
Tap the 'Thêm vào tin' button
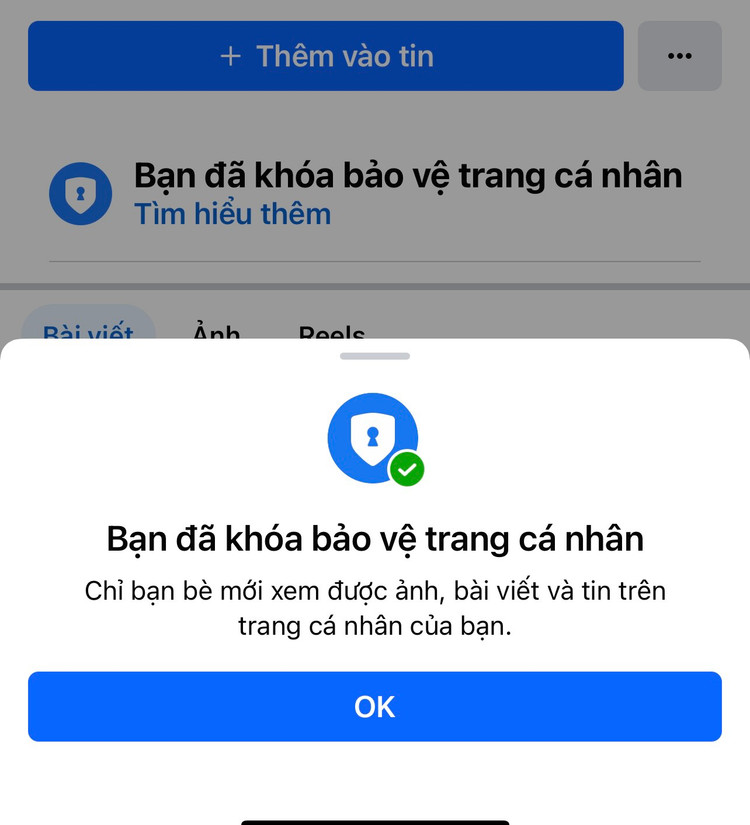[325, 56]
